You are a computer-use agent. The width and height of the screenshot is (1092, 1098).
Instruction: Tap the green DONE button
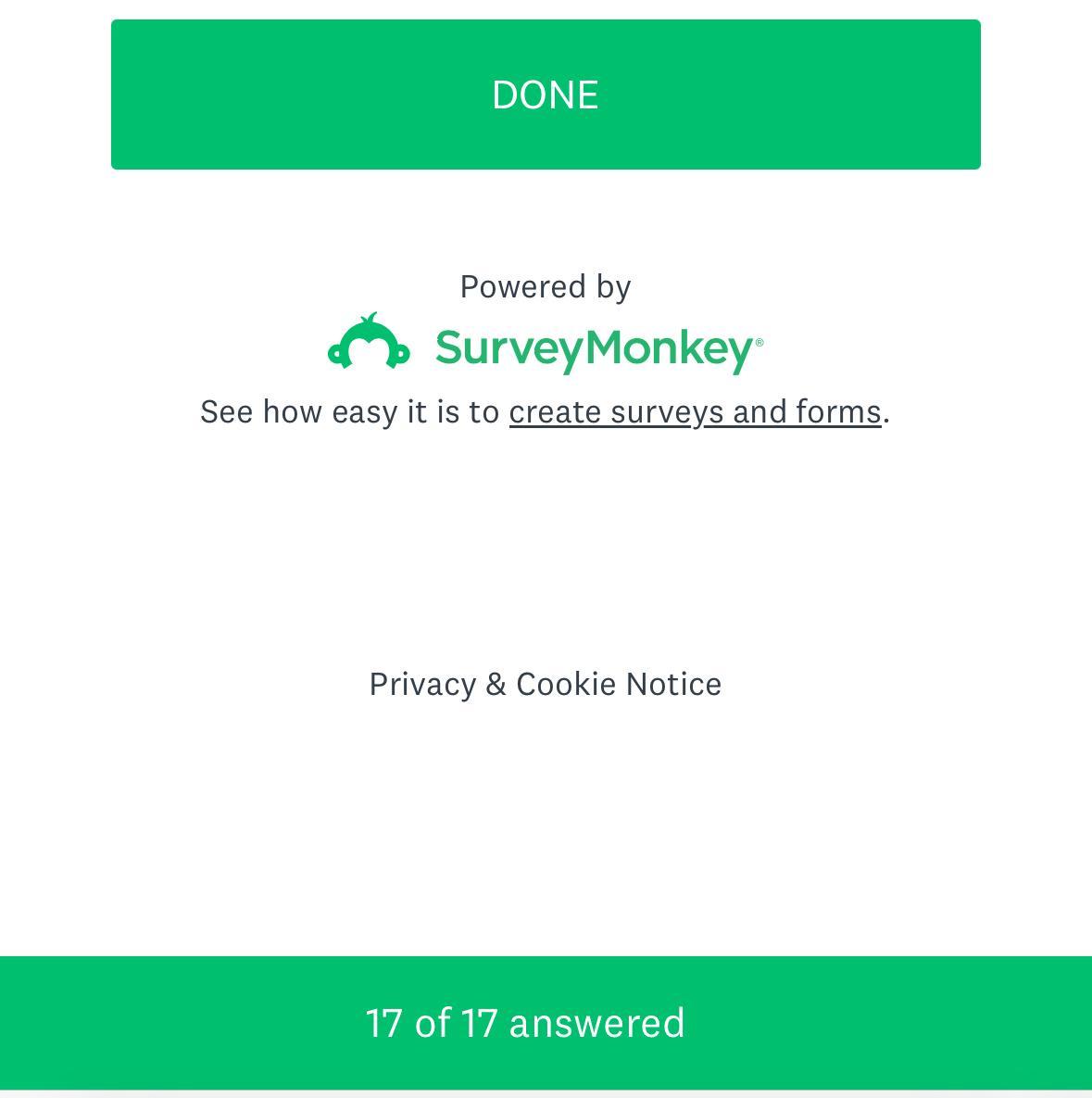tap(546, 95)
